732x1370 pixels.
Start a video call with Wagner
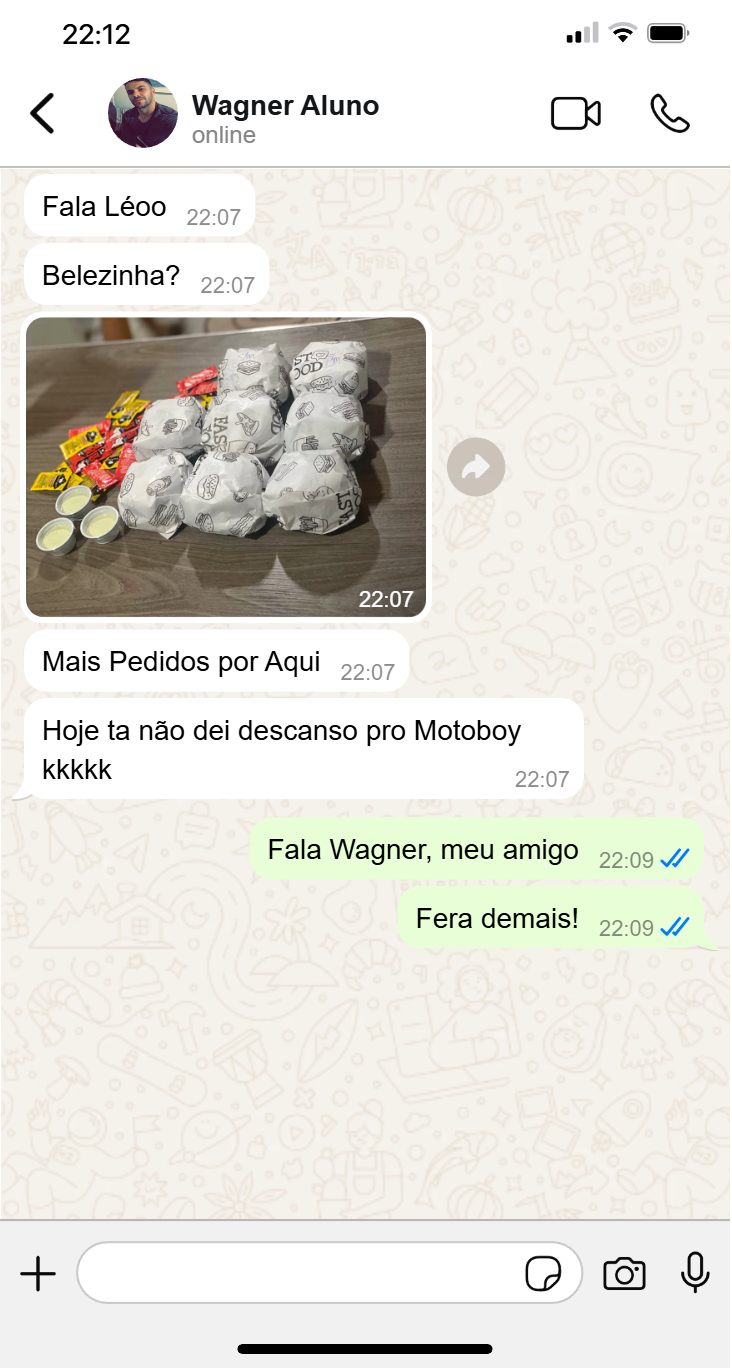pos(576,114)
